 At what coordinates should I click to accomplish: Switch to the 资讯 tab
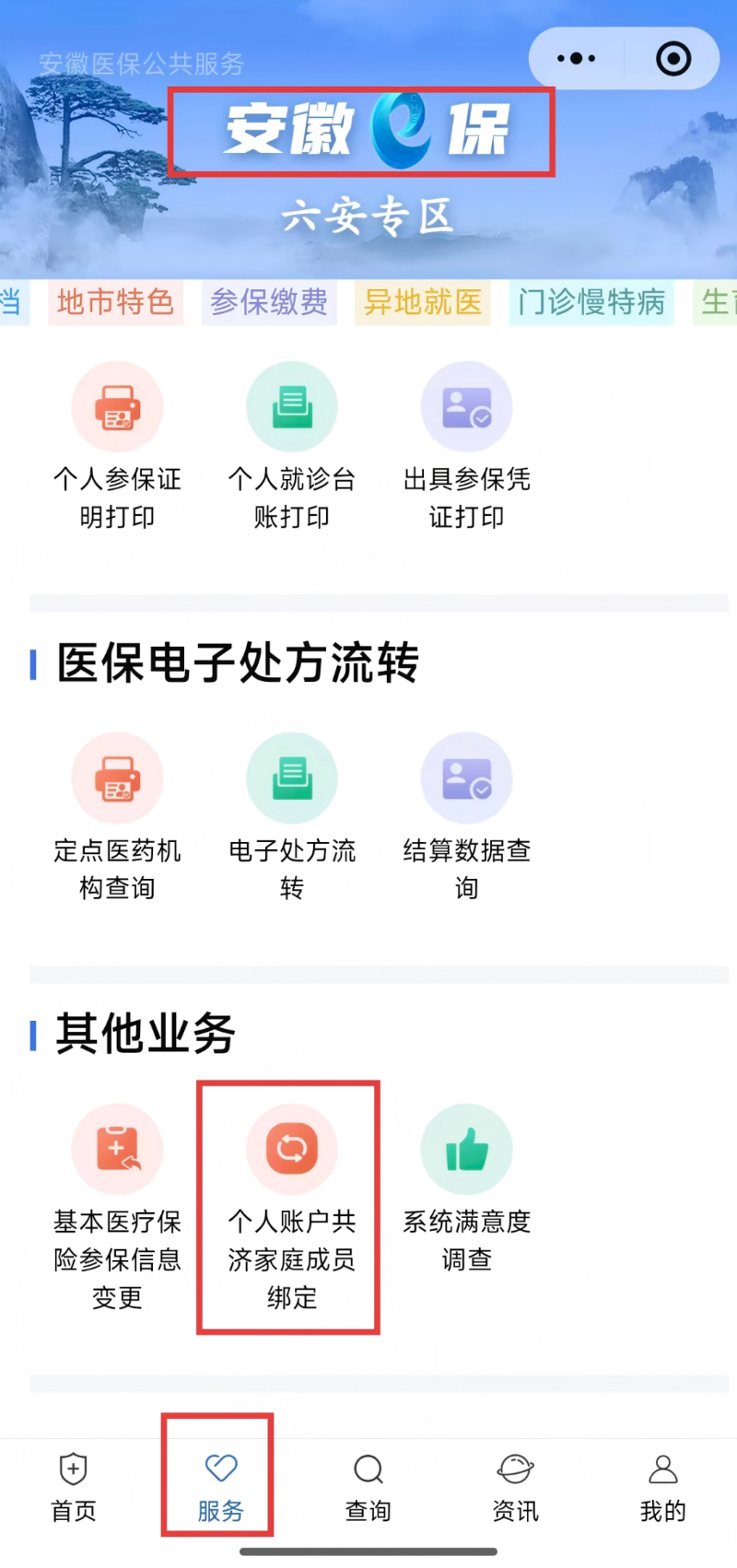516,1488
